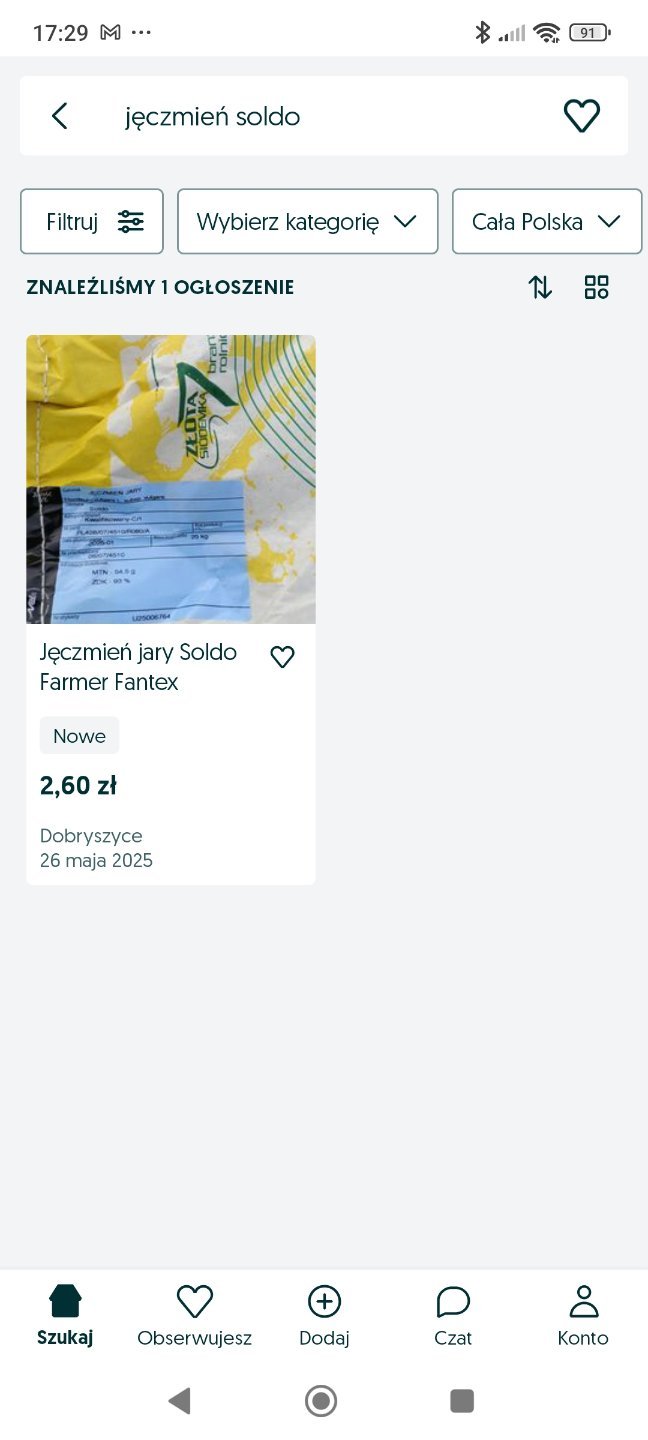Screen dimensions: 648x1440
Task: Open the sort options arrows
Action: click(540, 288)
